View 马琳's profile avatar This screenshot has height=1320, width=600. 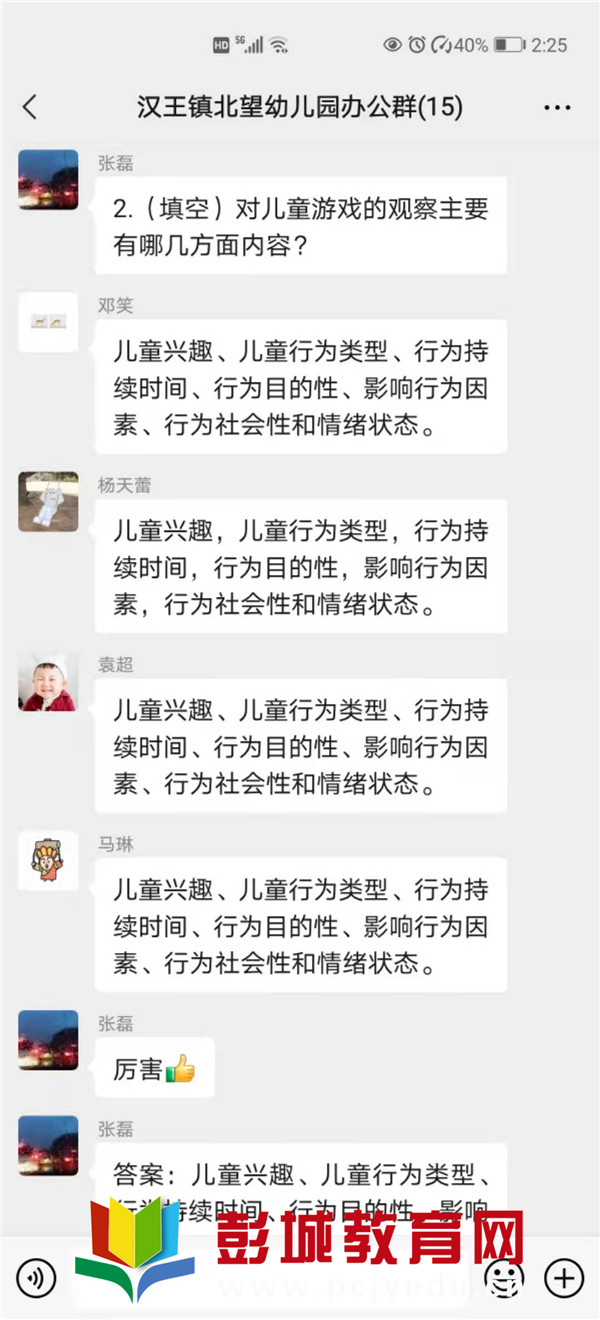48,861
